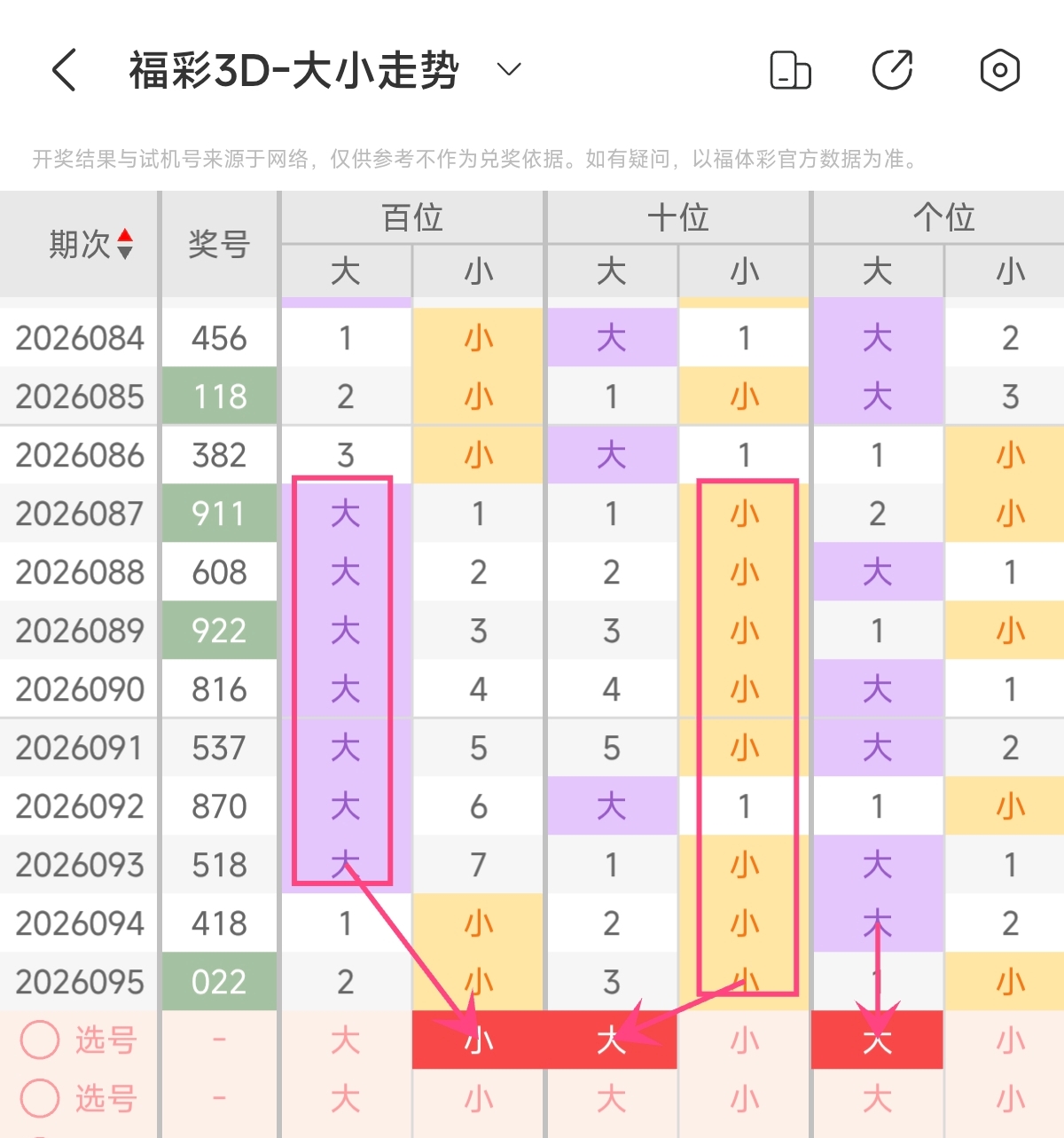
Task: Go back using the top-left arrow
Action: (x=65, y=70)
